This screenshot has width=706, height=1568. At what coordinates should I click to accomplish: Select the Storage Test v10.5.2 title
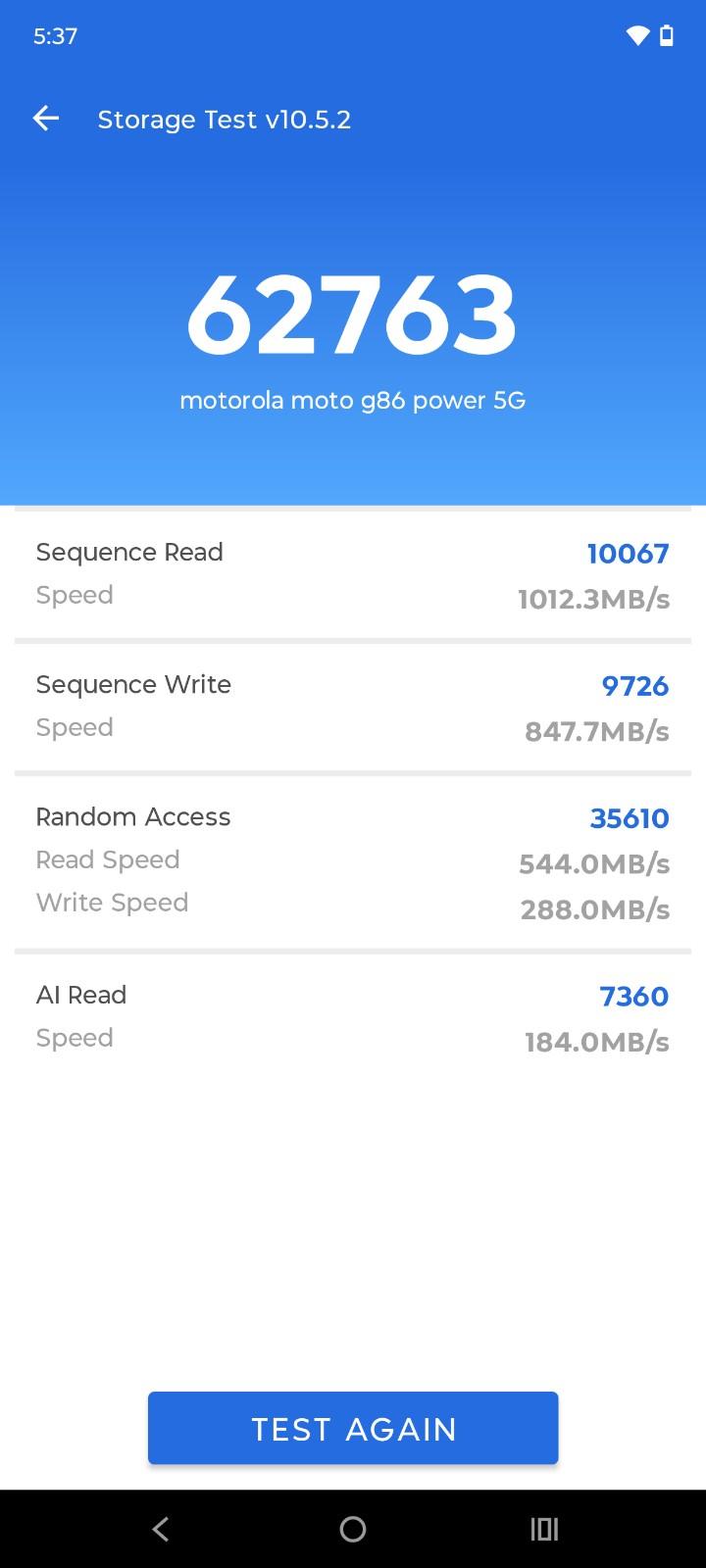(x=225, y=119)
